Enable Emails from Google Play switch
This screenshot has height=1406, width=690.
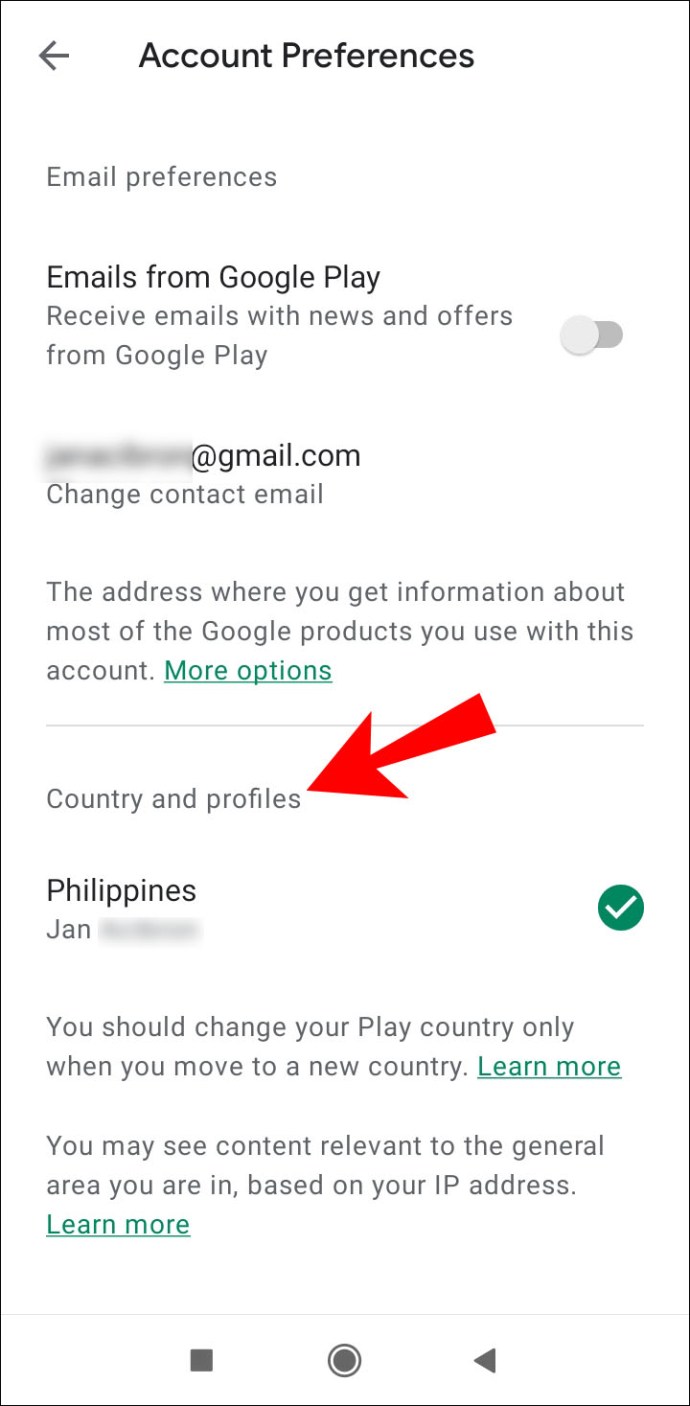coord(592,335)
